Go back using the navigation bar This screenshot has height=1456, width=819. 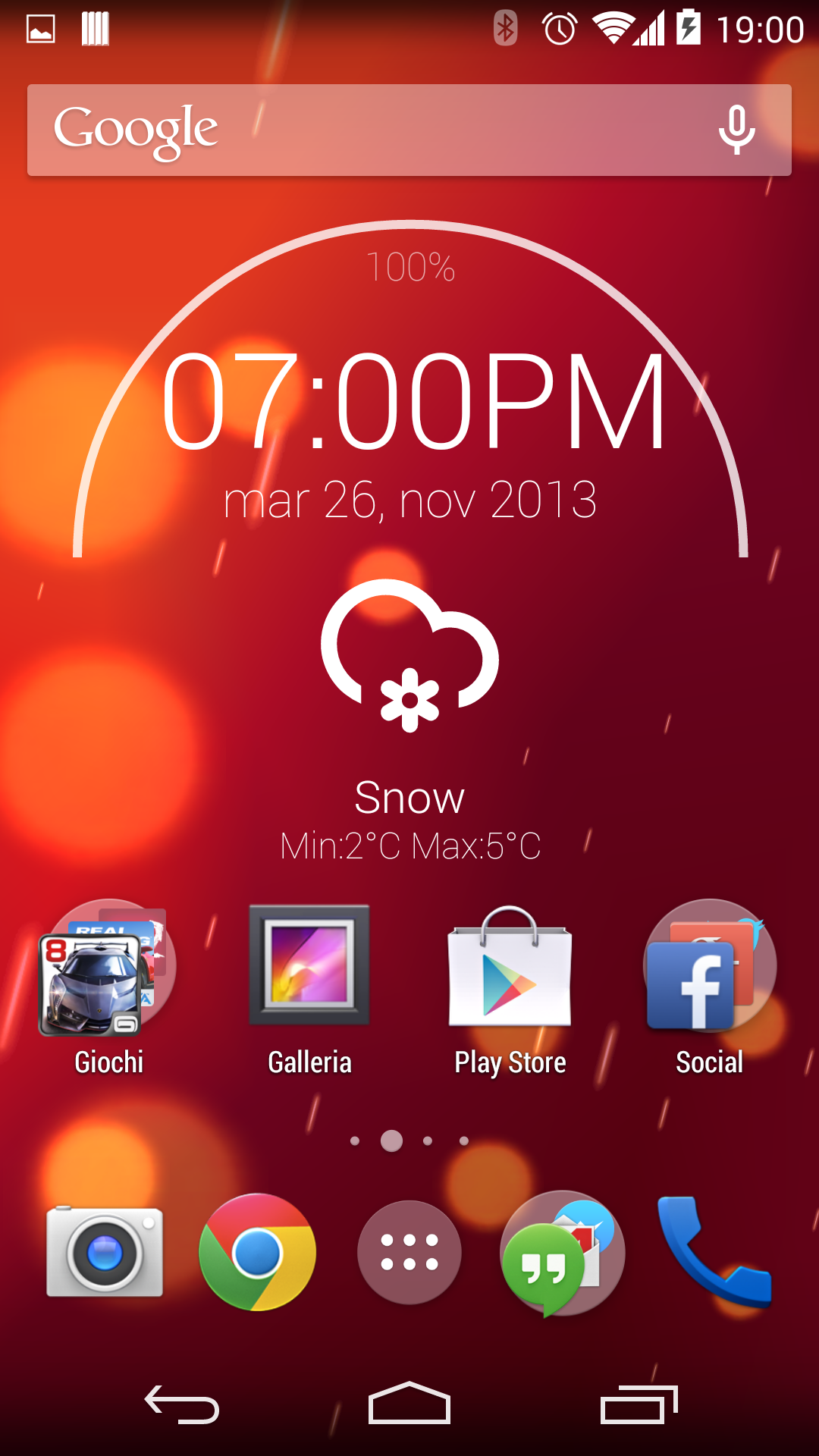(182, 1404)
